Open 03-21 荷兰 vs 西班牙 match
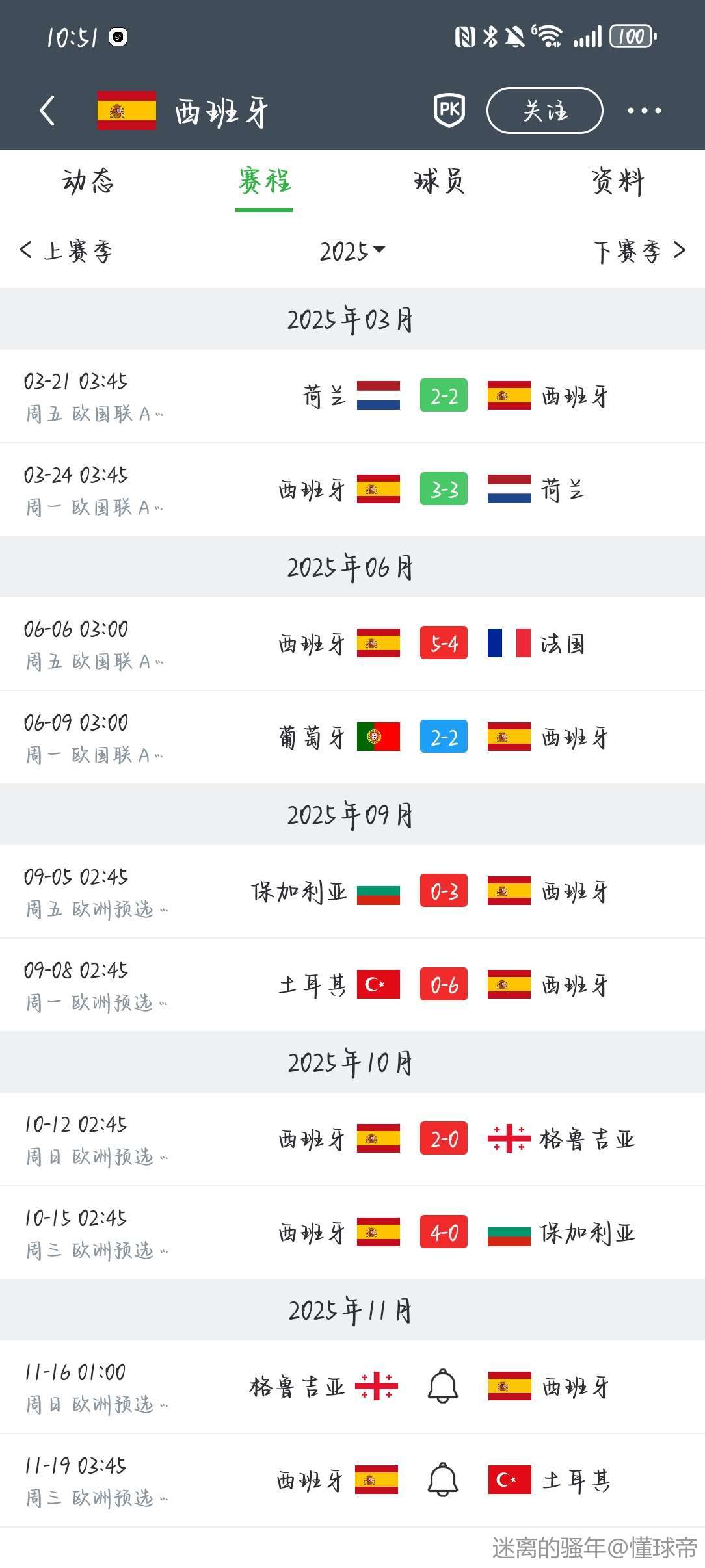This screenshot has height=1568, width=705. 444,396
